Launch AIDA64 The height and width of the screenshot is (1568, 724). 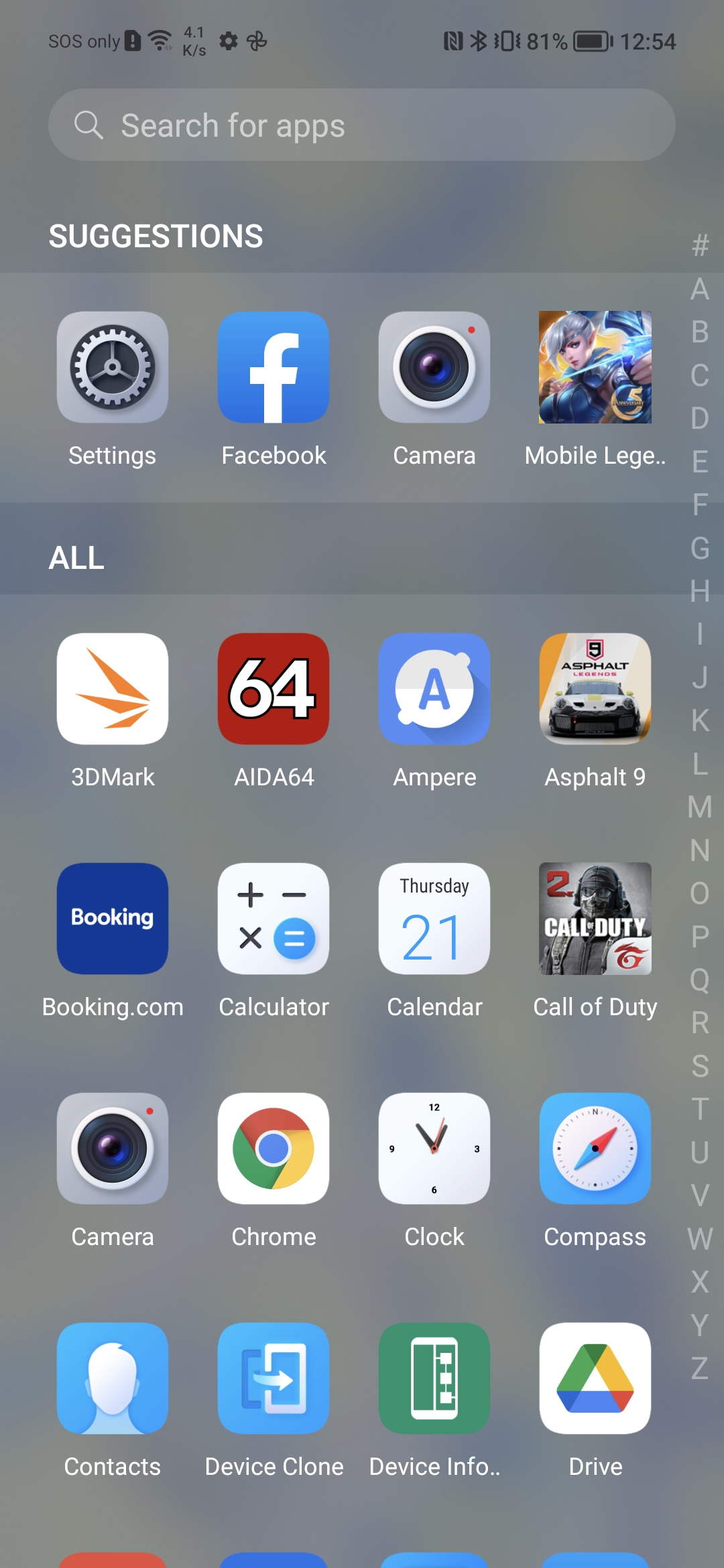(x=274, y=689)
